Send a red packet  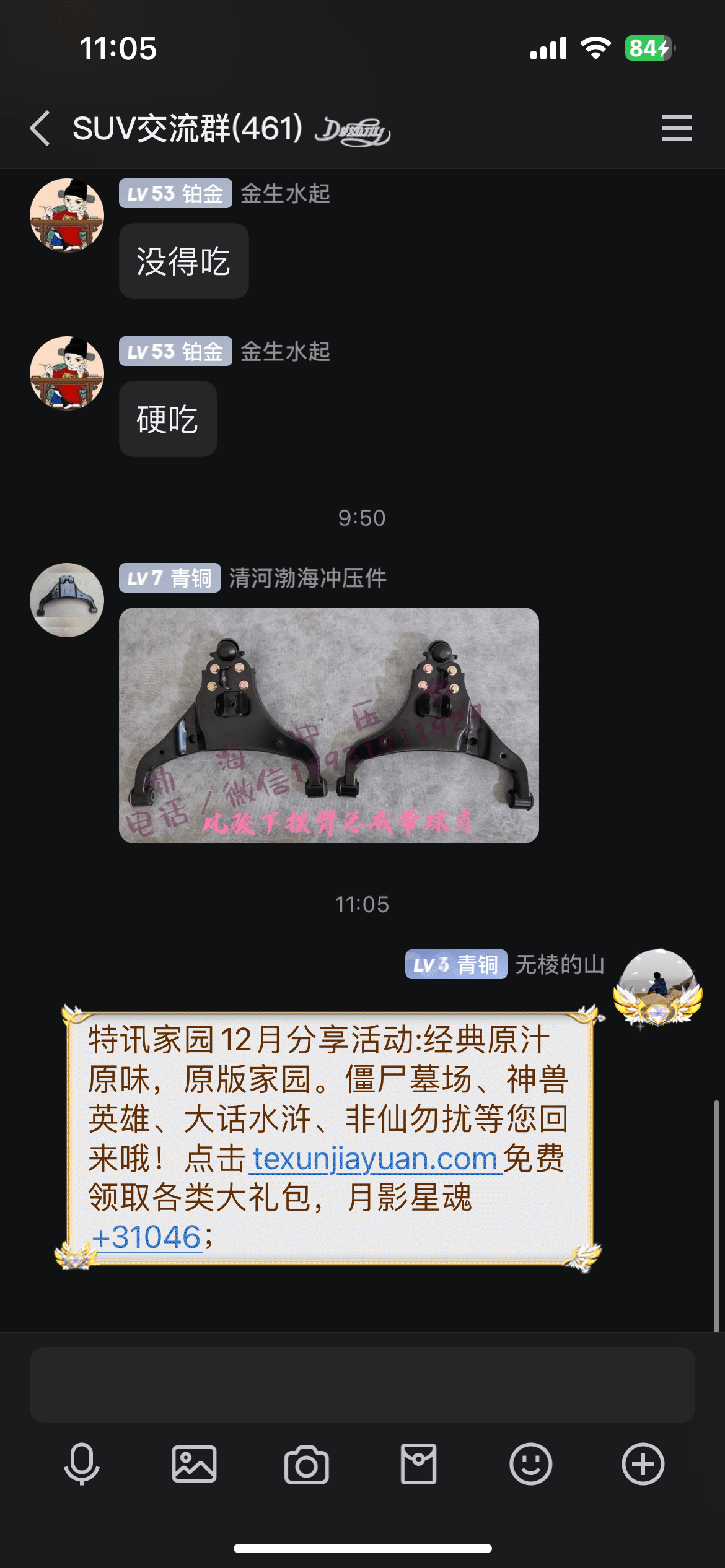(418, 1464)
